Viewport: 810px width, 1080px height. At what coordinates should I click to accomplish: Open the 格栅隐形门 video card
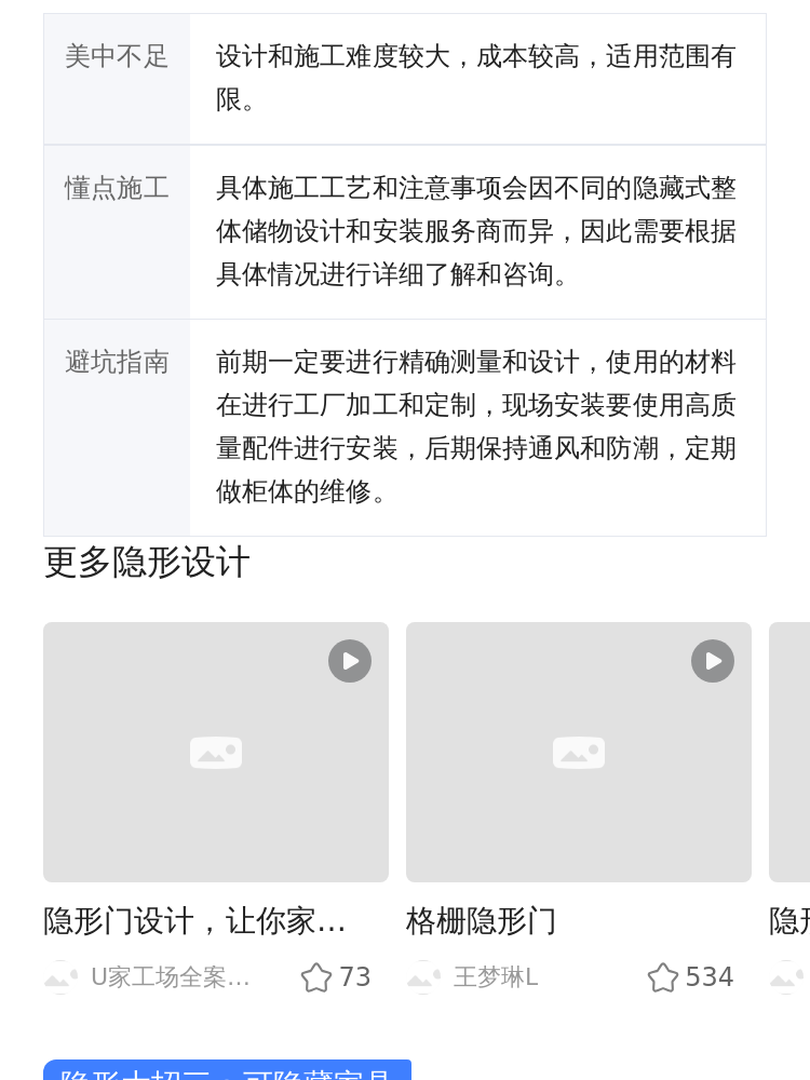[578, 752]
